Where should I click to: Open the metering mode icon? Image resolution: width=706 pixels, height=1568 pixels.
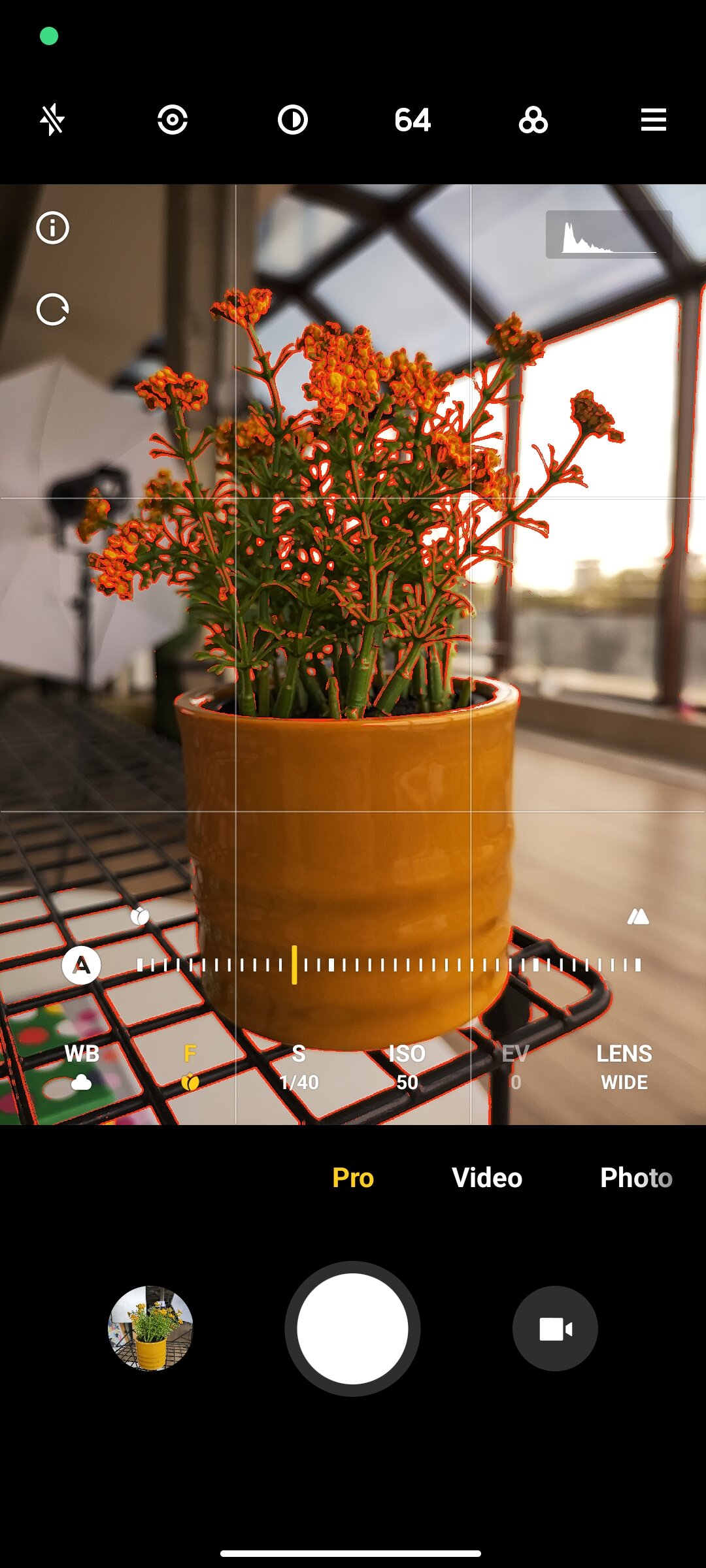coord(173,120)
